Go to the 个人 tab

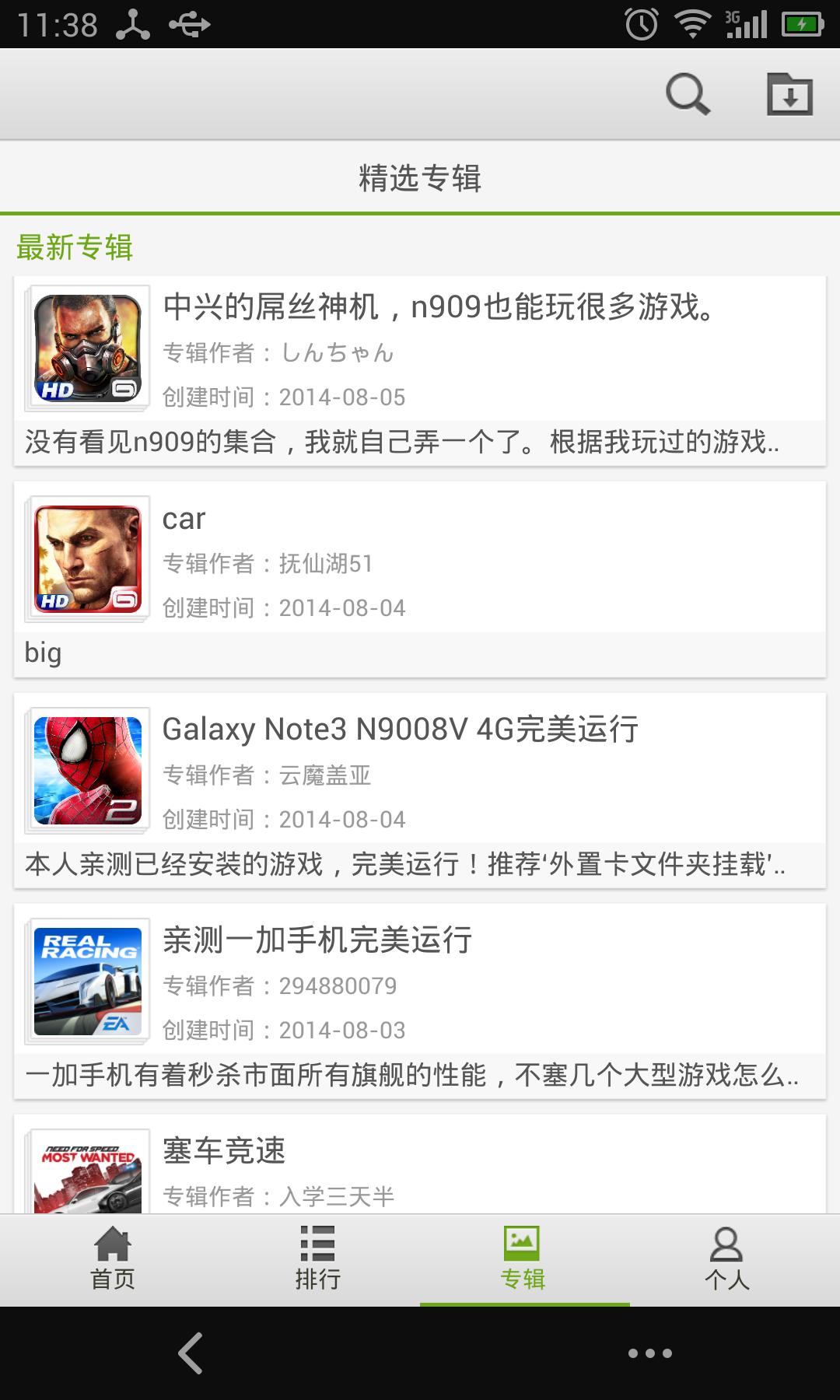tap(726, 1259)
